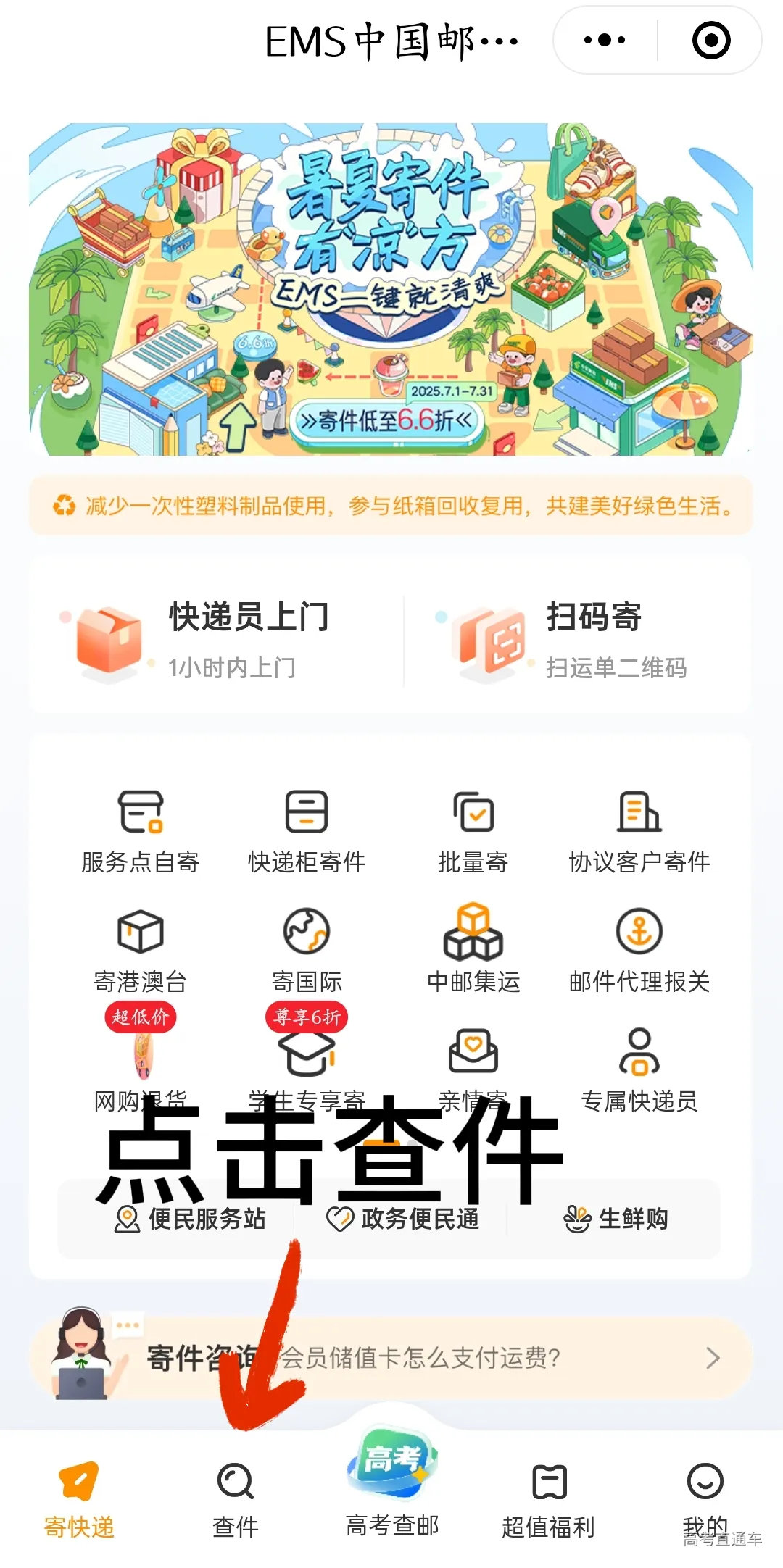Select 寄港澳台 shipping option
The image size is (783, 1568).
(141, 949)
